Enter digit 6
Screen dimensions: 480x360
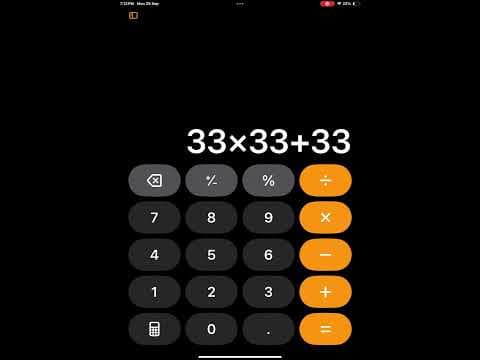point(268,255)
